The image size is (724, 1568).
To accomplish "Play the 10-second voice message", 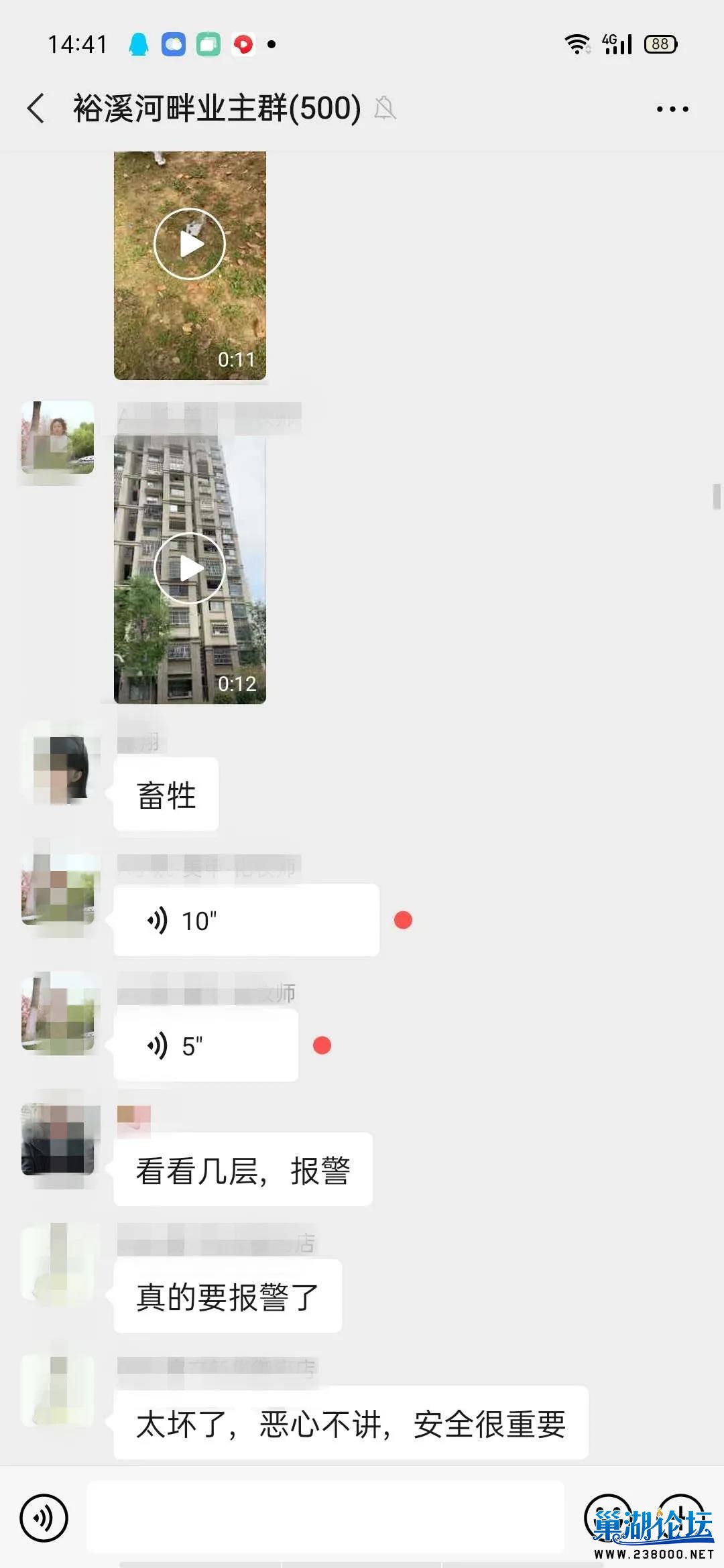I will [245, 921].
